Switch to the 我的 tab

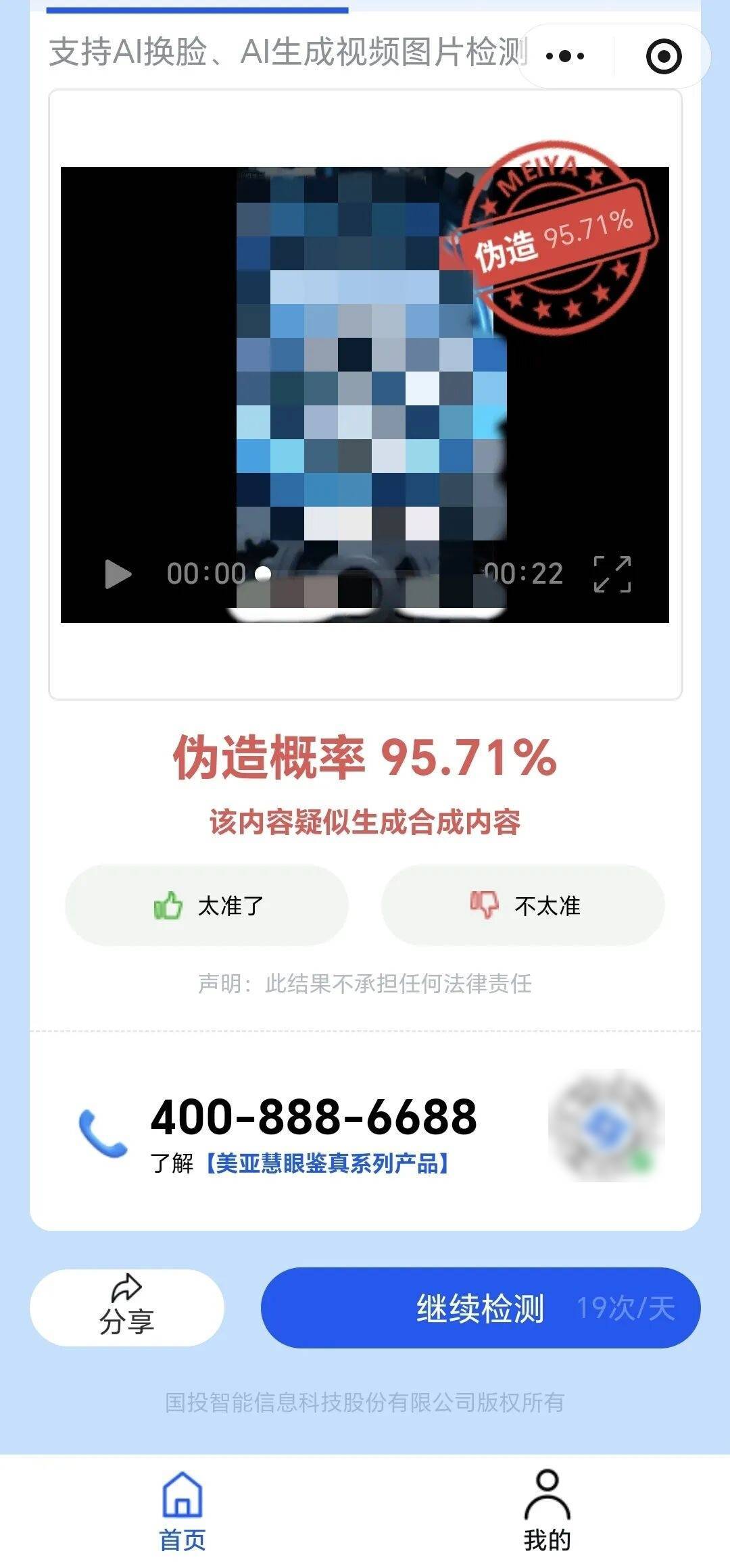tap(547, 1512)
